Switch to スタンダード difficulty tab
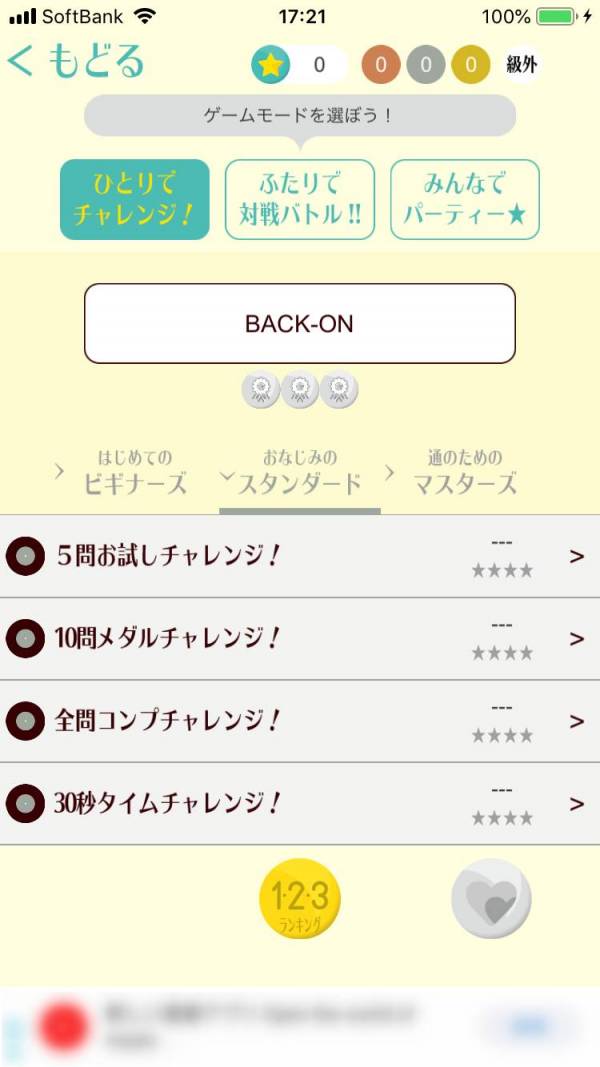The width and height of the screenshot is (600, 1067). pos(300,474)
